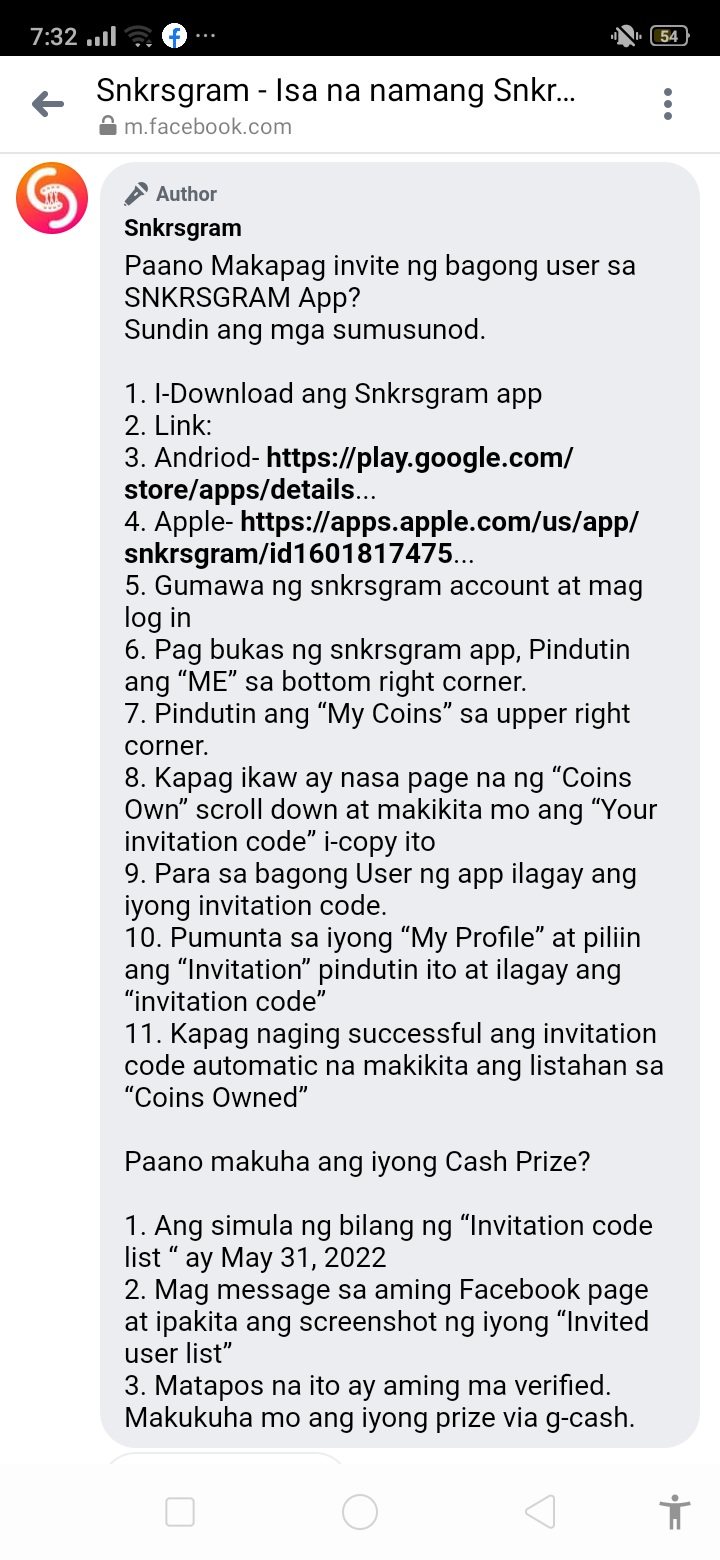Tap the system home button
Screen dimensions: 720x1560
click(360, 1512)
